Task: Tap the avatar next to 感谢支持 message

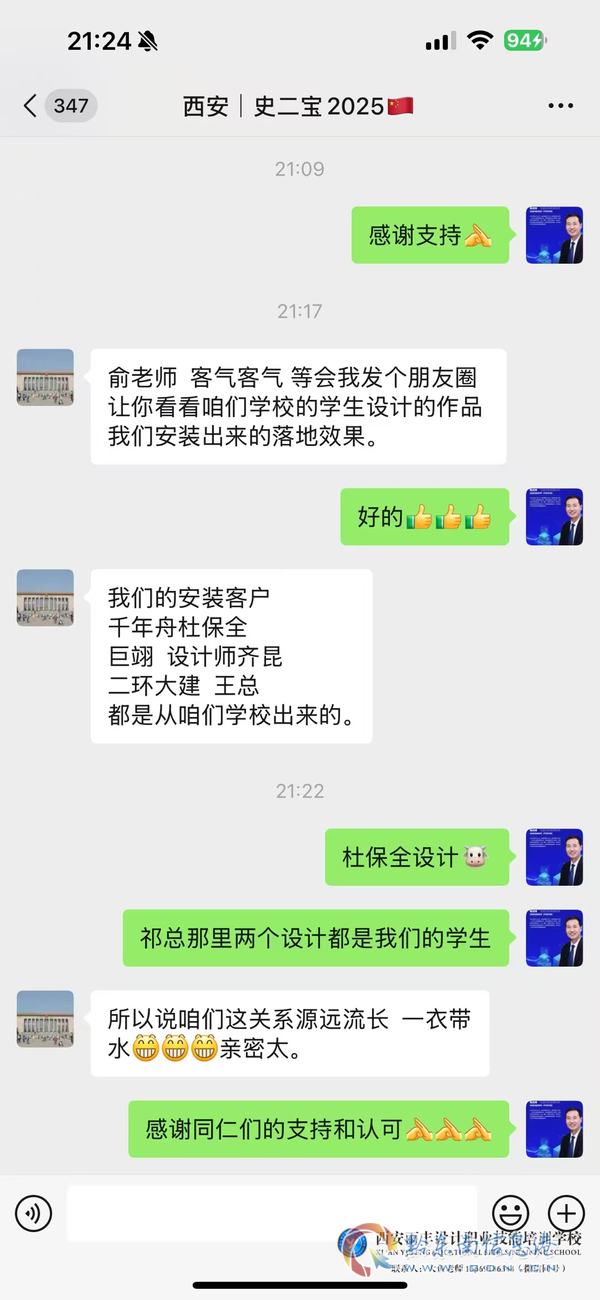Action: (x=555, y=235)
